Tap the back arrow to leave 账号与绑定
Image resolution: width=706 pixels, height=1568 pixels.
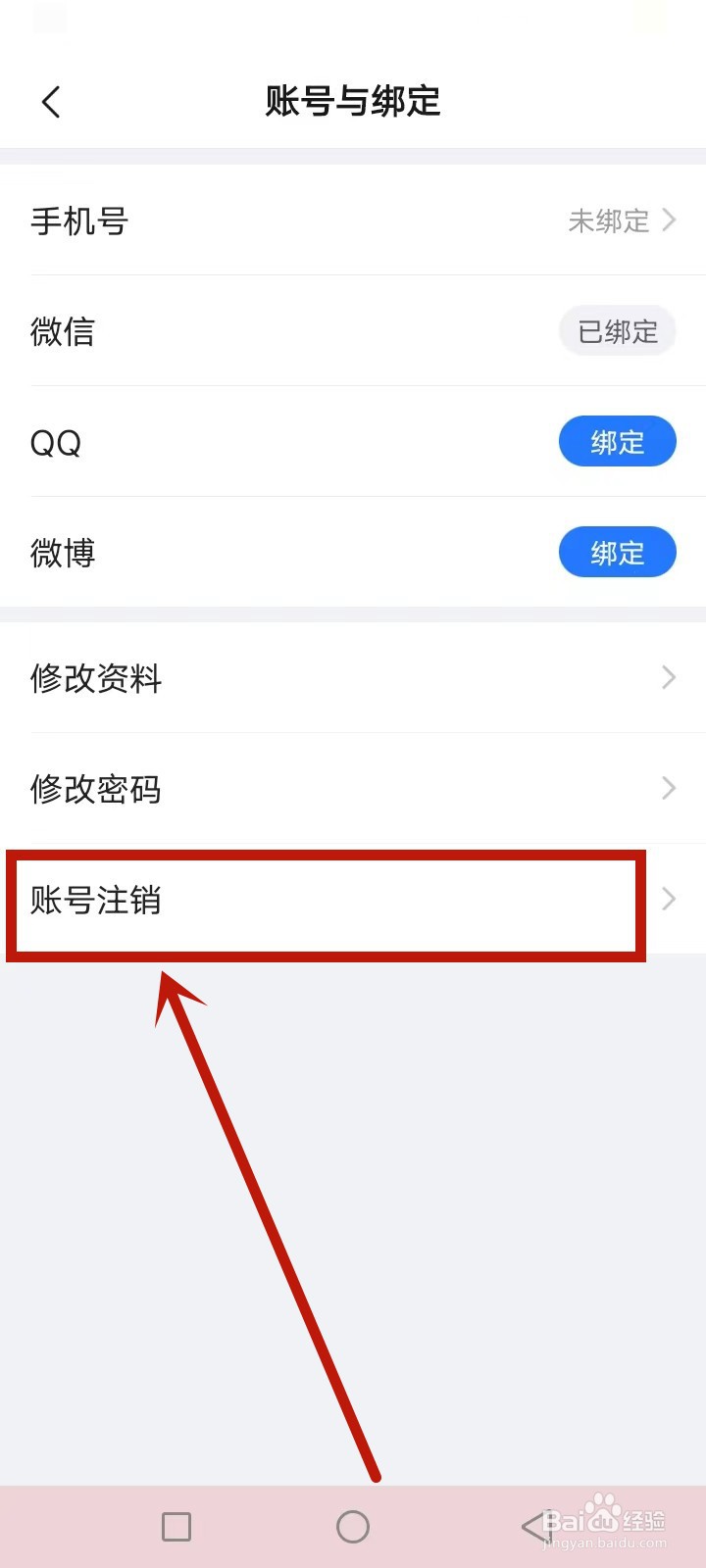click(51, 101)
